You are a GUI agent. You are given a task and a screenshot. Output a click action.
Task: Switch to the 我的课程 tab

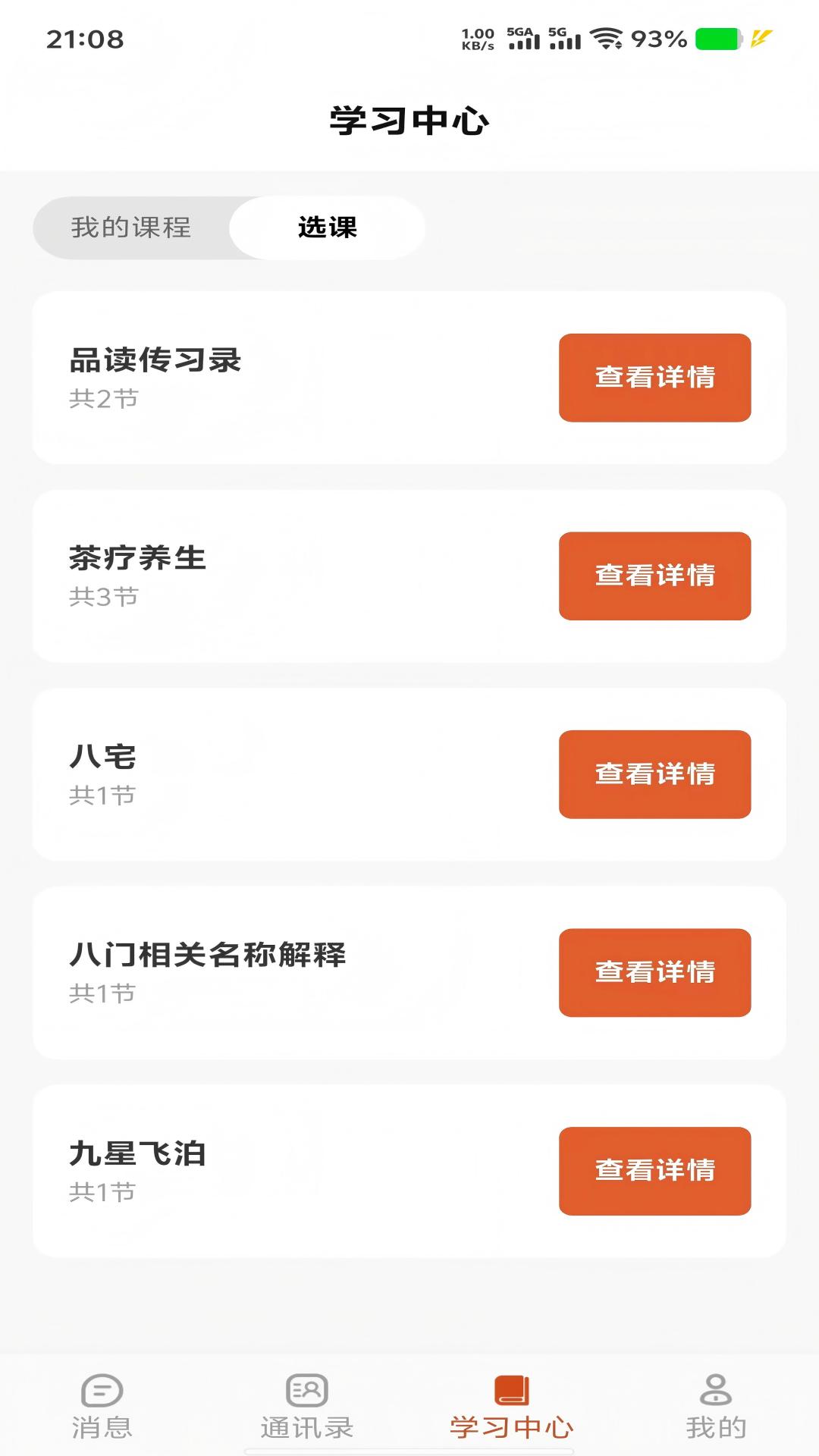tap(131, 228)
